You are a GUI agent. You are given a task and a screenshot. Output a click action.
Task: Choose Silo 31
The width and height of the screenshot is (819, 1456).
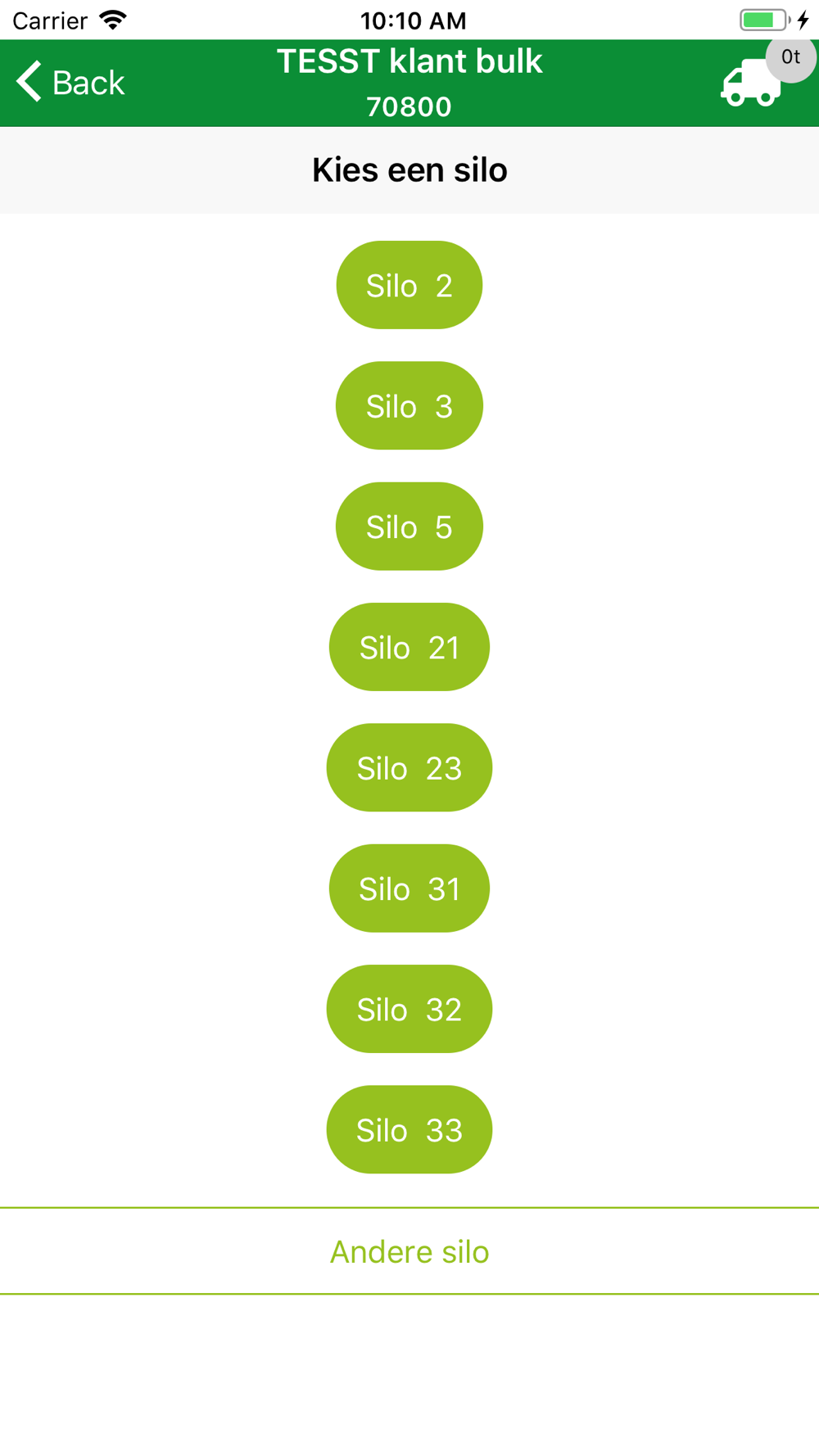coord(409,889)
